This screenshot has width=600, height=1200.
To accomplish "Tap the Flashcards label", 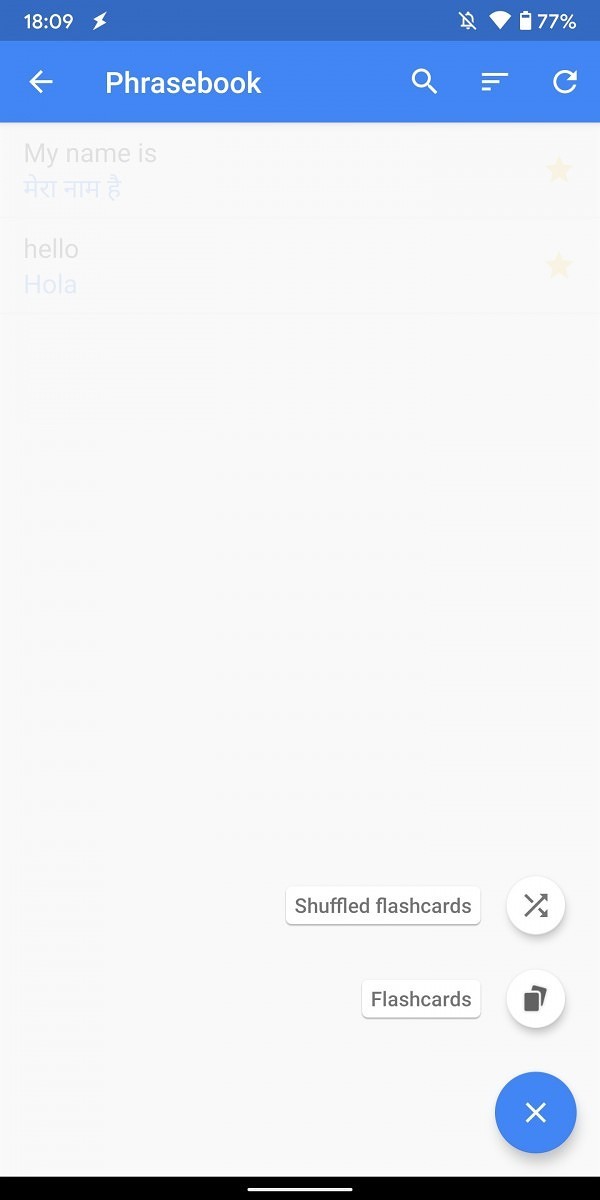I will (x=421, y=999).
